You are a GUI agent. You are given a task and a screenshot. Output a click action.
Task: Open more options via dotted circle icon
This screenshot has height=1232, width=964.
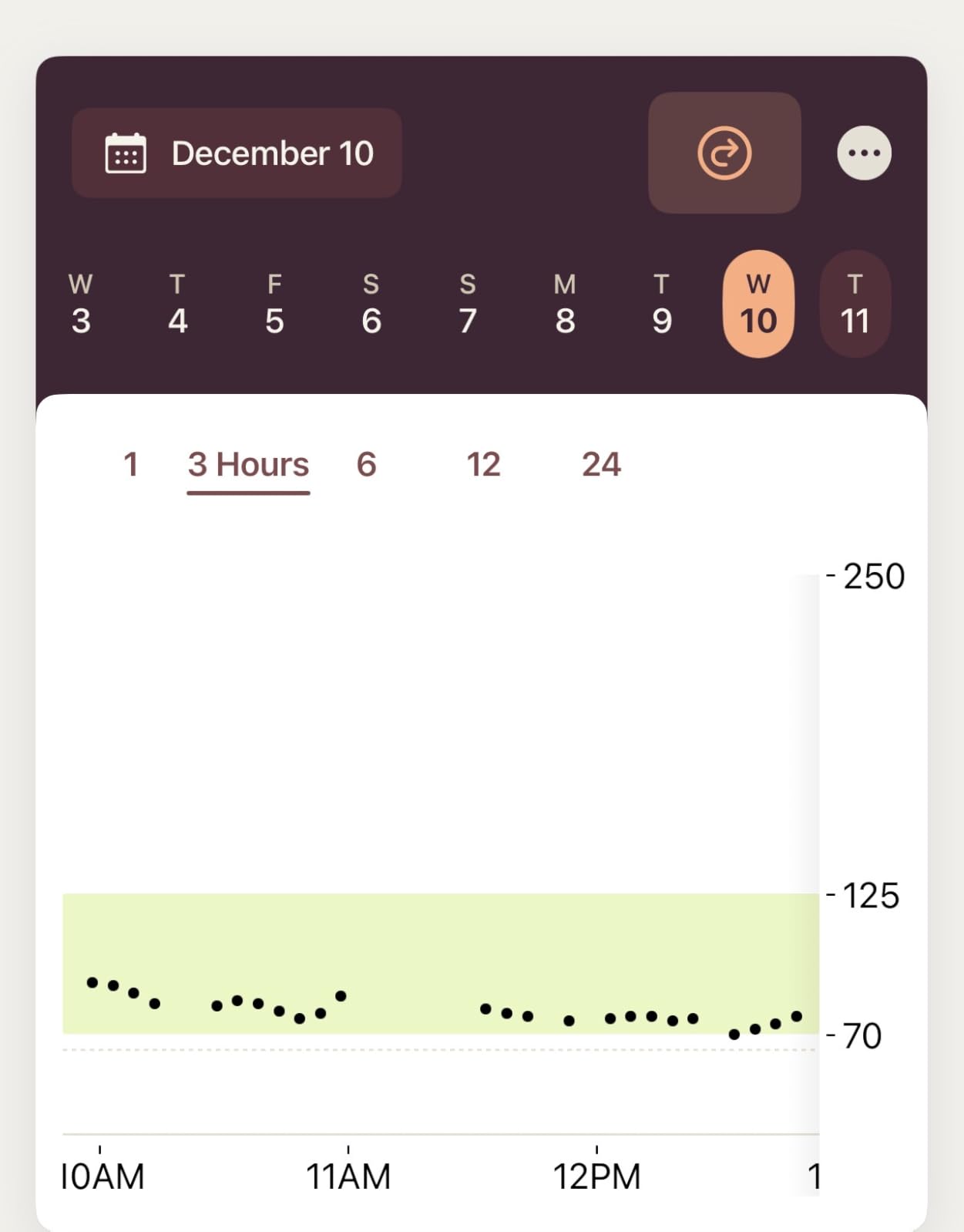pyautogui.click(x=863, y=153)
